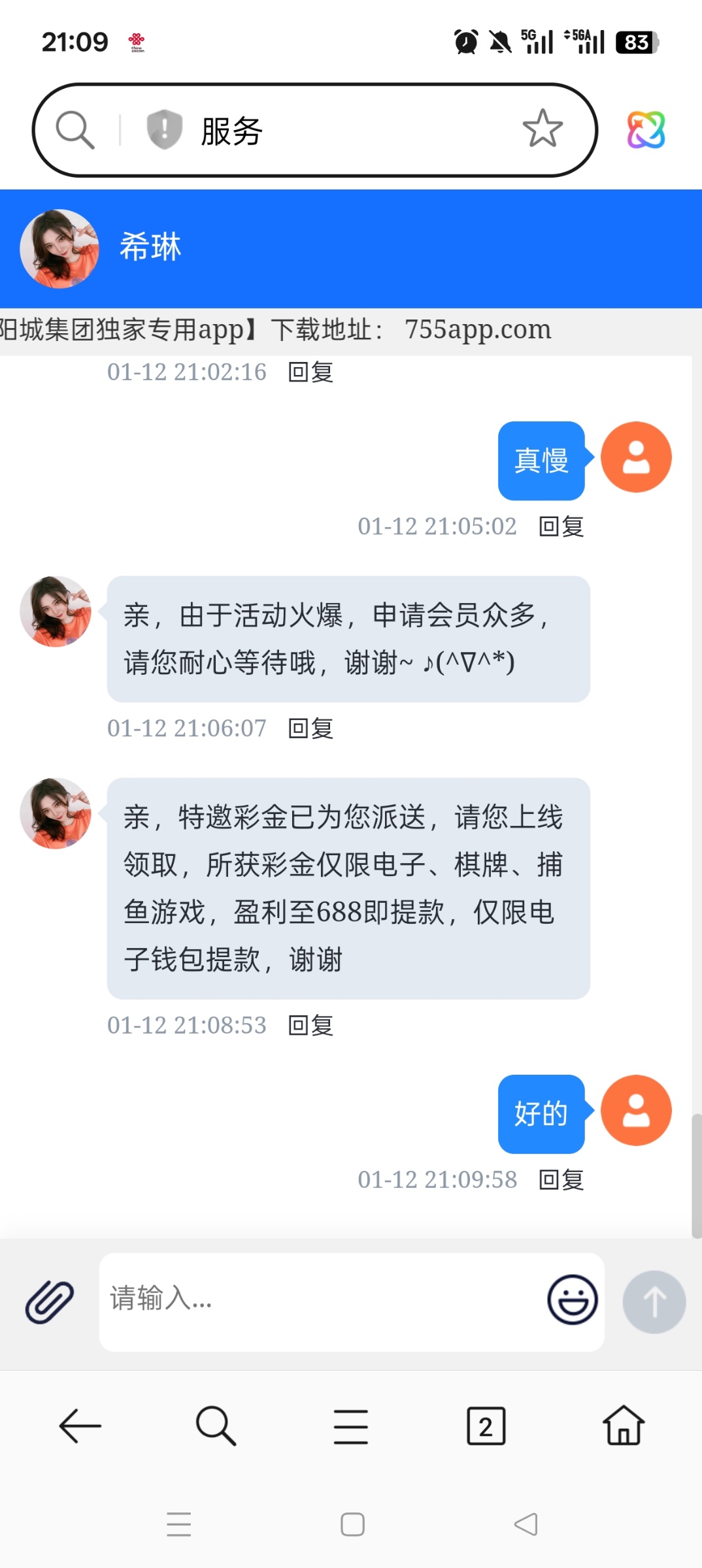702x1568 pixels.
Task: Open system recent apps
Action: 178,1524
